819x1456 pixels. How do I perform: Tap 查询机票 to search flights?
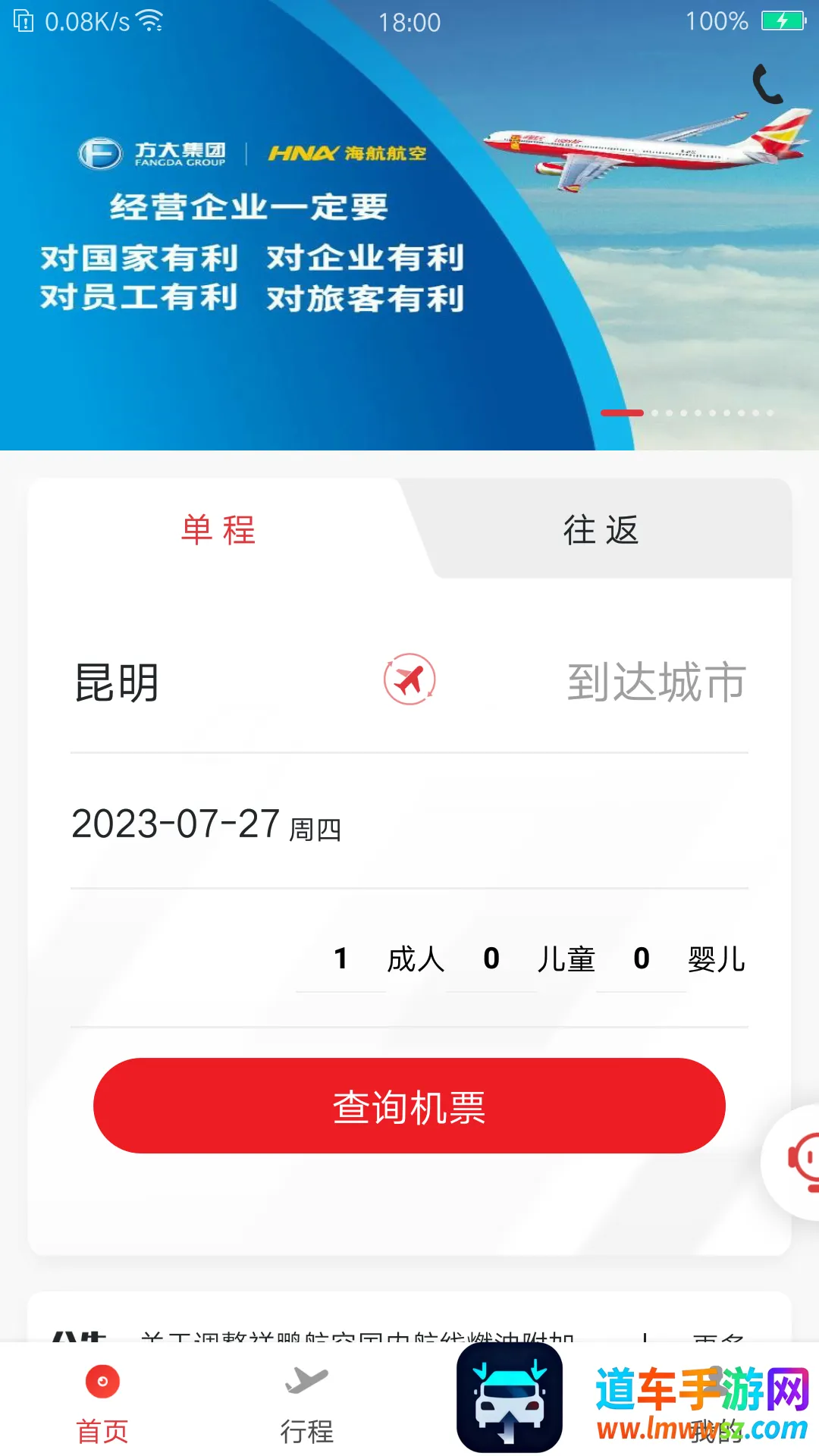click(409, 1106)
